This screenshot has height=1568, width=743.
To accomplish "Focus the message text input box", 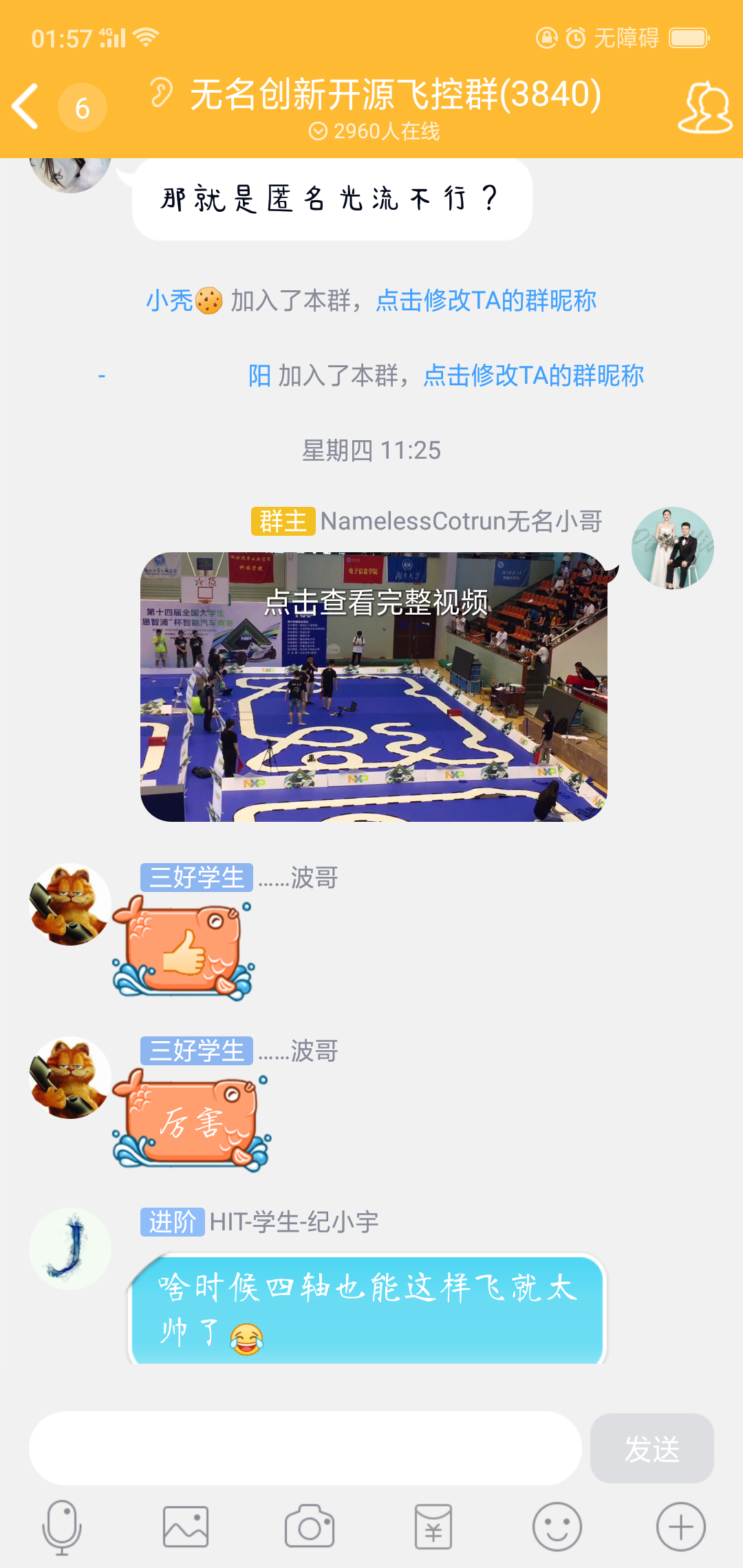I will [305, 1448].
